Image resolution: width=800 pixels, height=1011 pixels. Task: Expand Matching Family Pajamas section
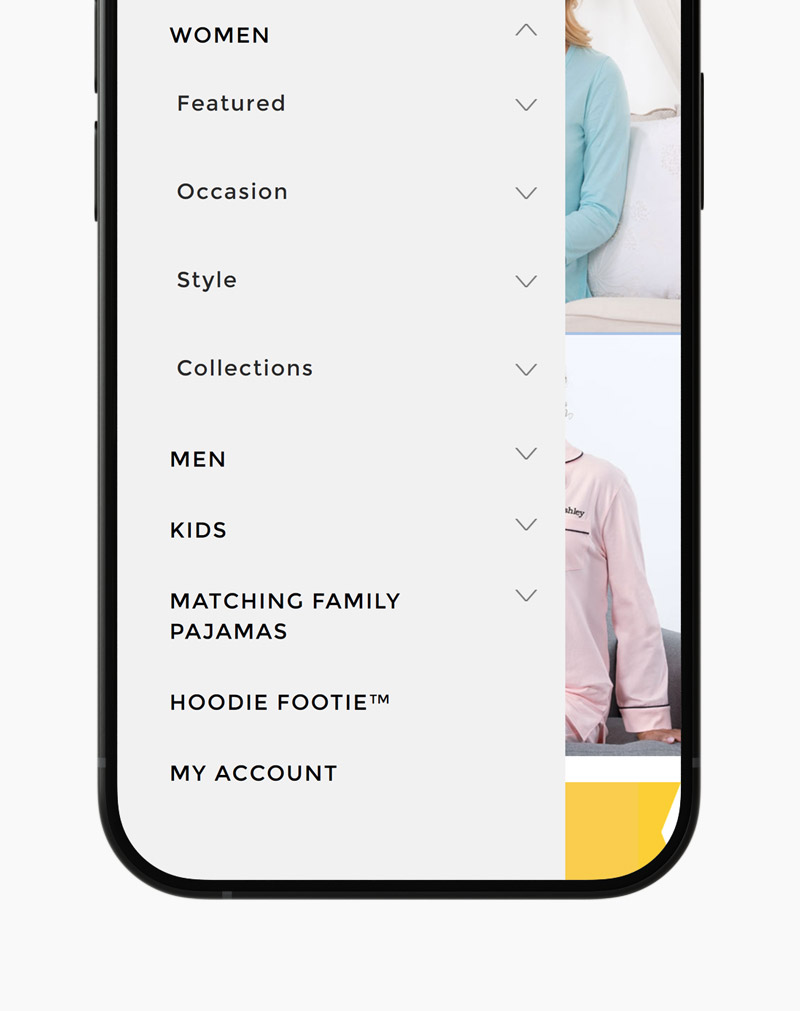tap(526, 596)
